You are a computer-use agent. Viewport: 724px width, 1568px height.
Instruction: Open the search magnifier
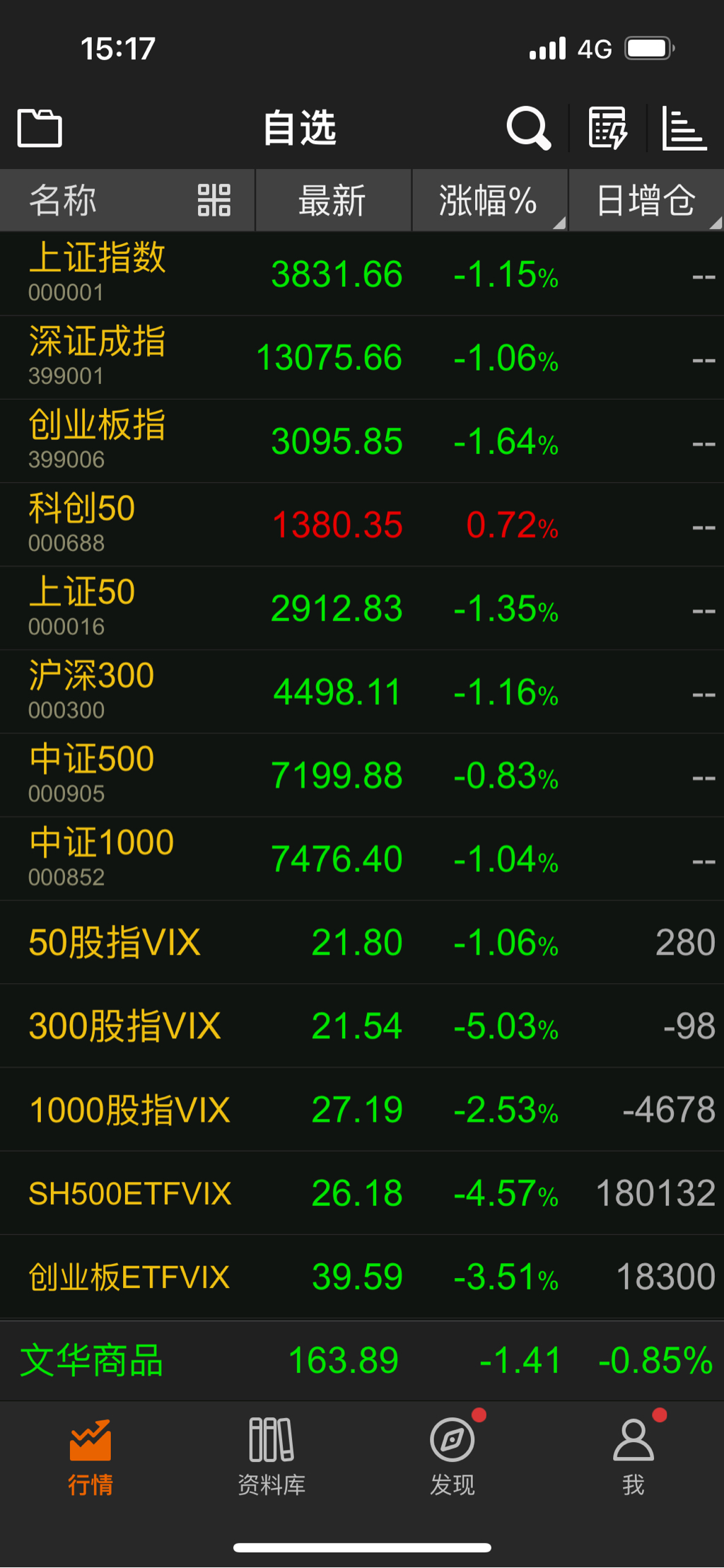[528, 128]
